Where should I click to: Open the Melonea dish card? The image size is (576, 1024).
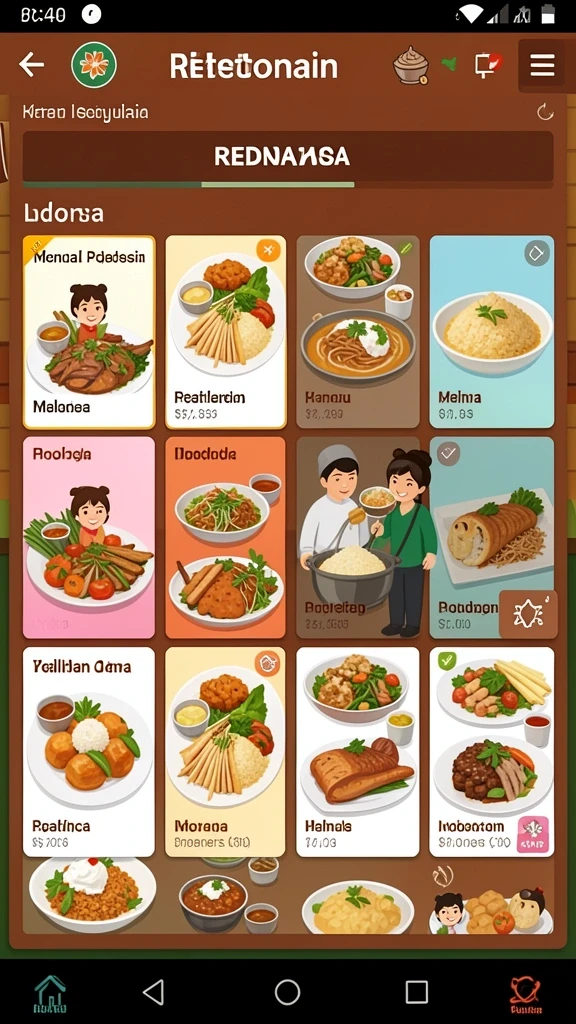point(89,332)
